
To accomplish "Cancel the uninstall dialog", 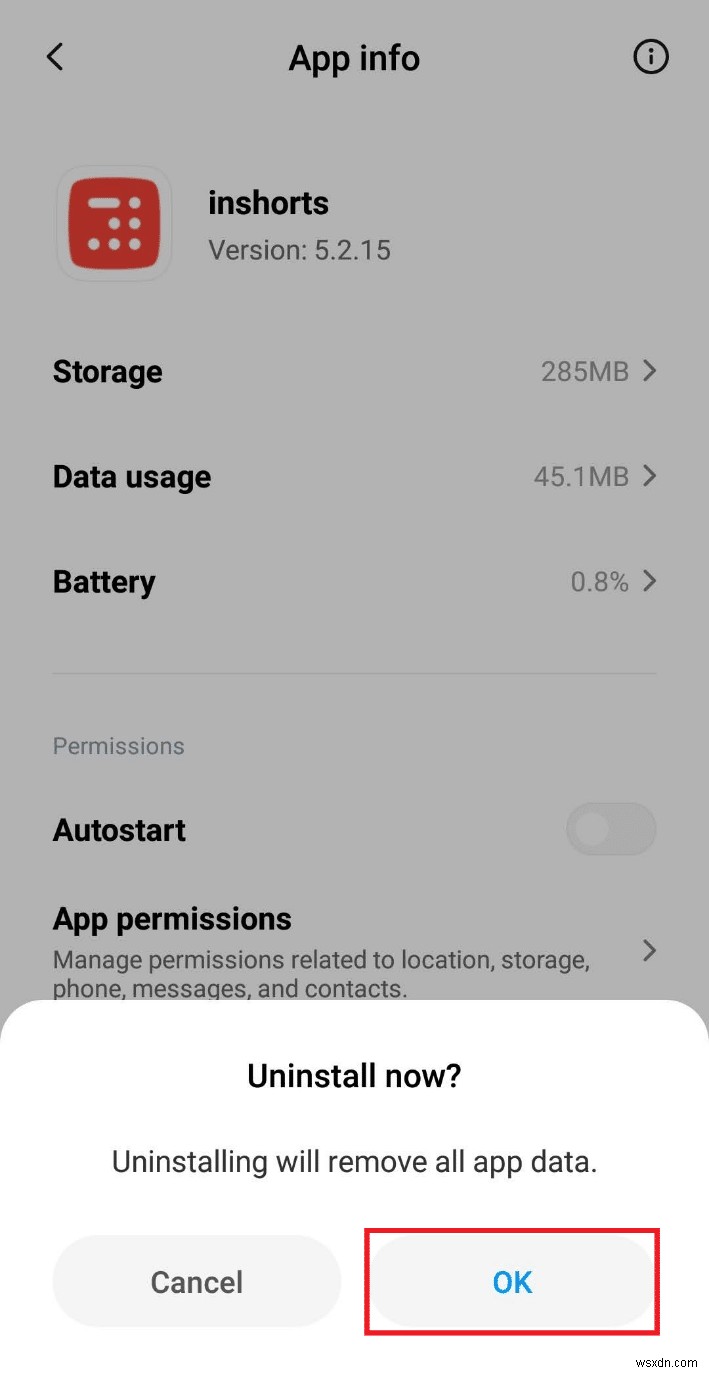I will click(x=197, y=1282).
